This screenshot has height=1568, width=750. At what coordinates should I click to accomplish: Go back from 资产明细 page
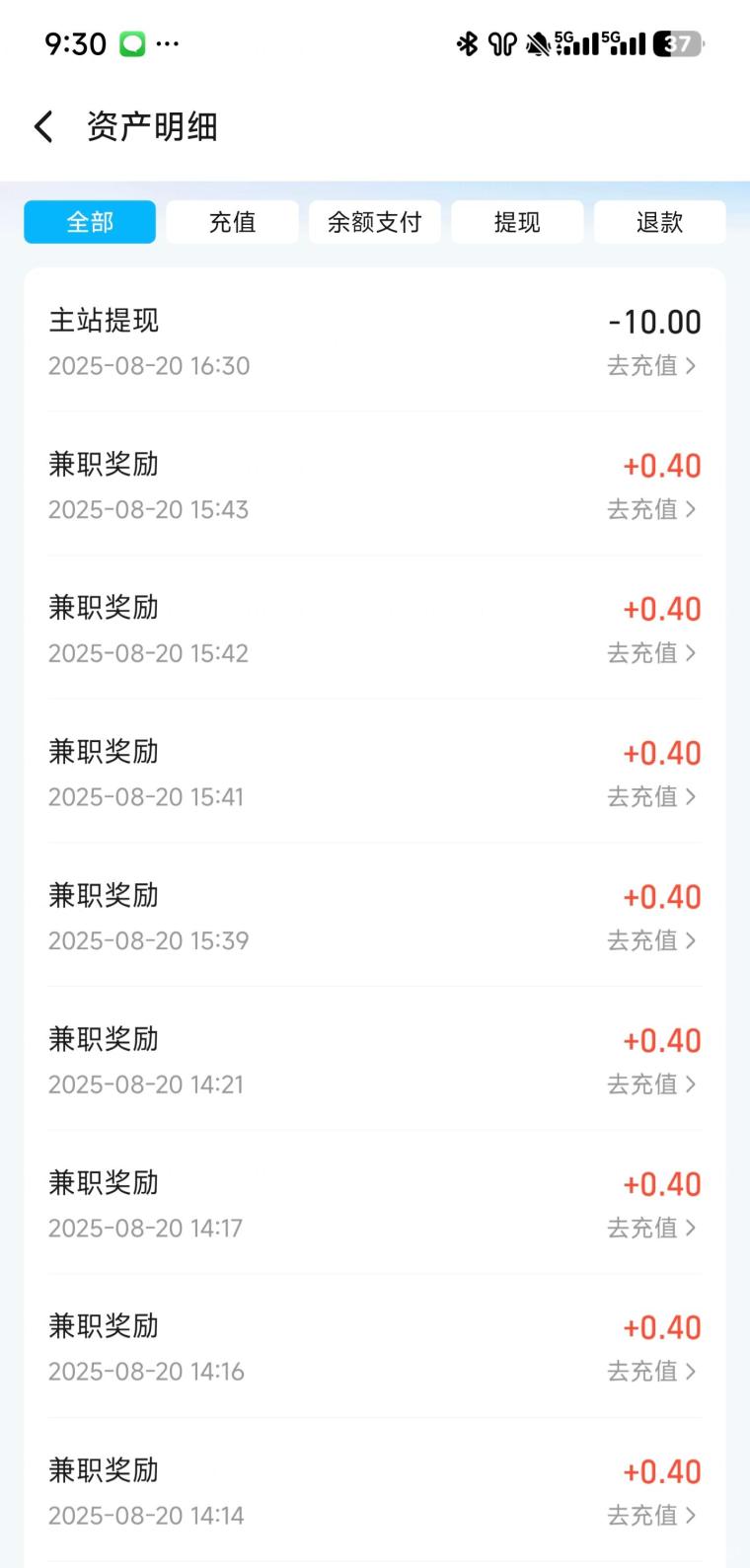43,127
